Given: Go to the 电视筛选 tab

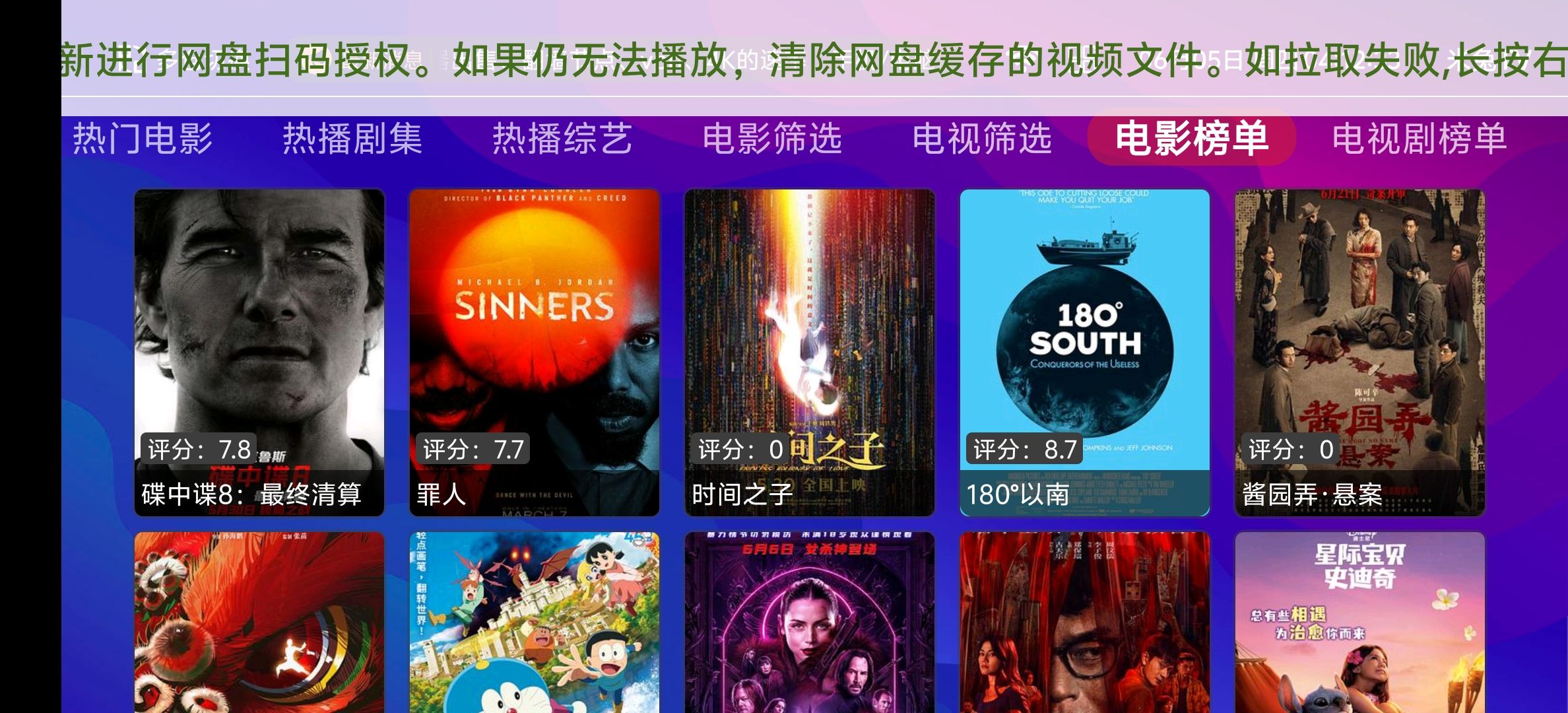Looking at the screenshot, I should coord(982,139).
